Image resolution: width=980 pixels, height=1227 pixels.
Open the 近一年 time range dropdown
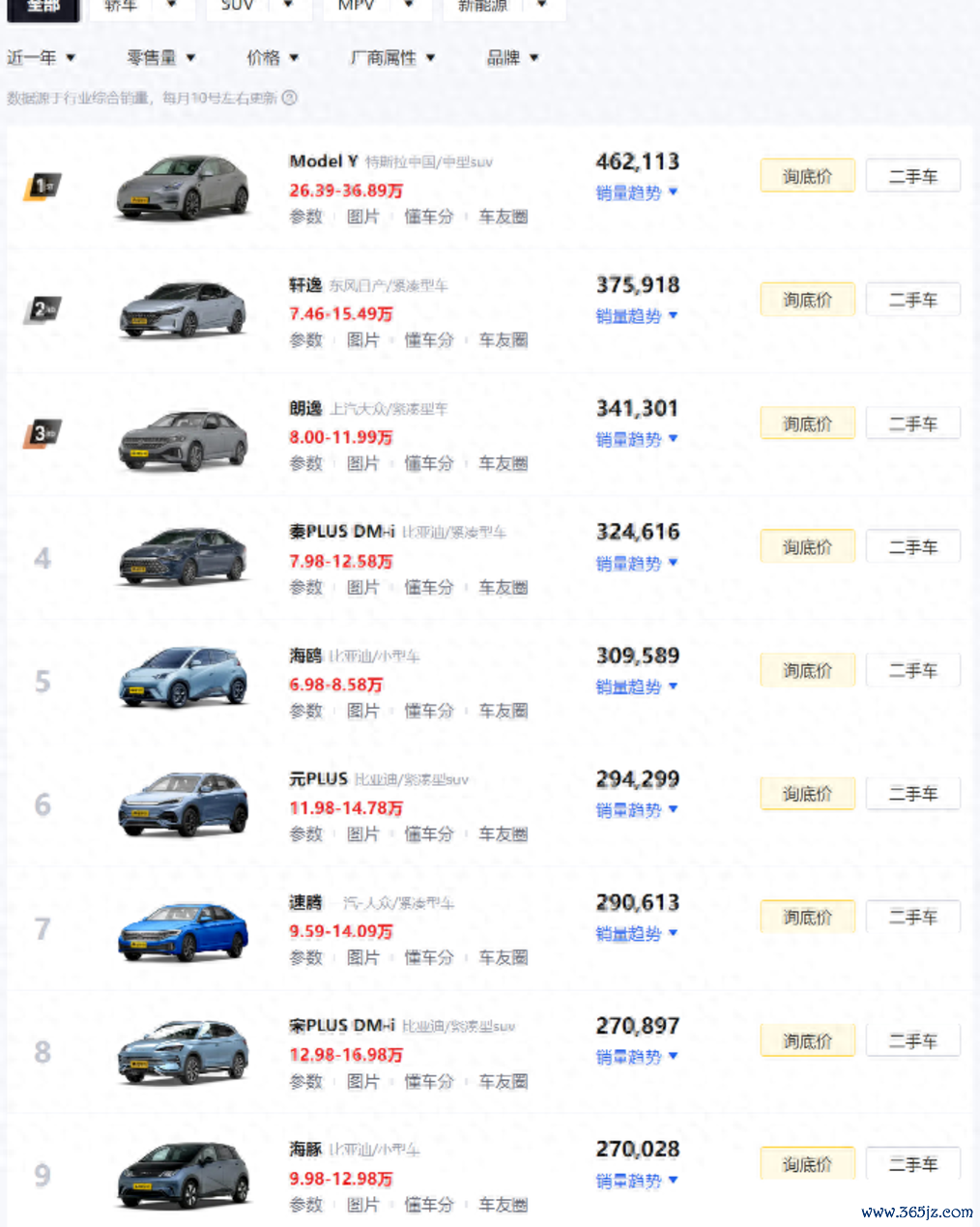click(x=41, y=58)
